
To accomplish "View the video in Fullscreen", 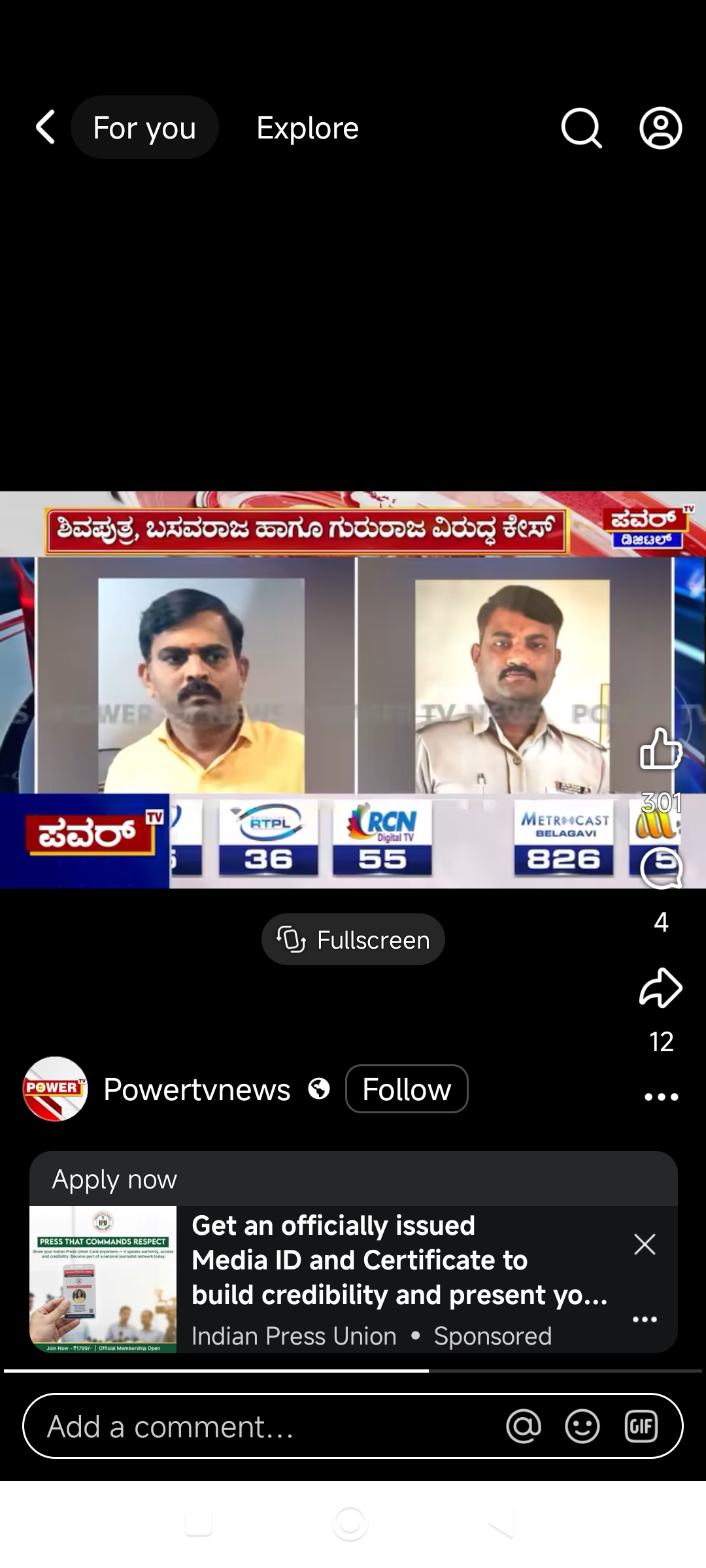I will (x=353, y=939).
